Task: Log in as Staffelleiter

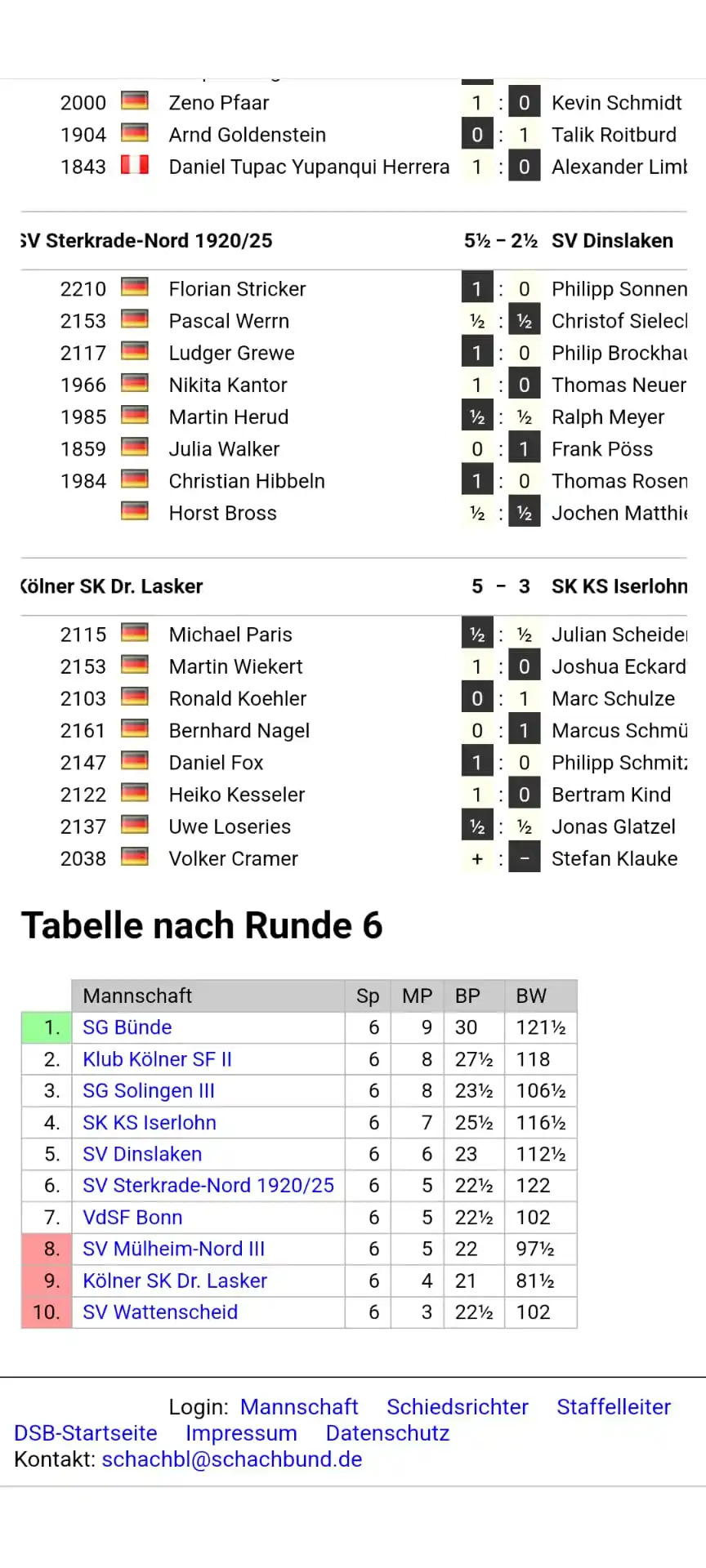Action: coord(613,1406)
